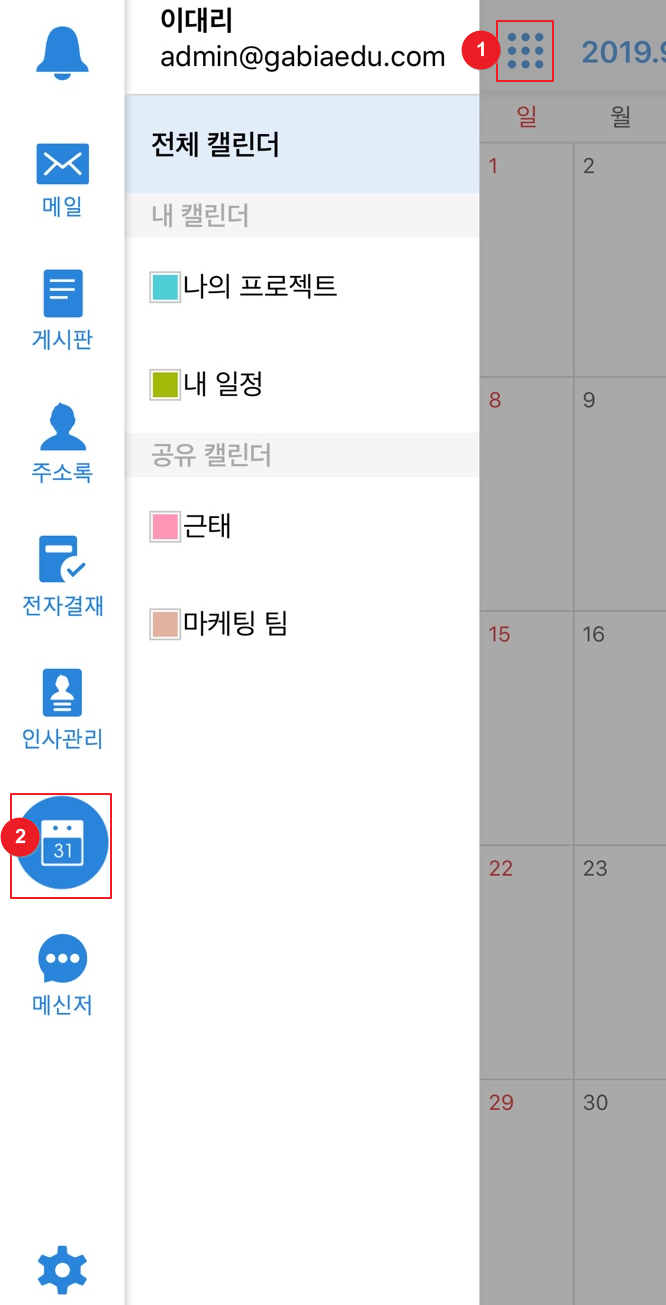Go to 게시판 section
Image resolution: width=666 pixels, height=1305 pixels.
click(62, 309)
